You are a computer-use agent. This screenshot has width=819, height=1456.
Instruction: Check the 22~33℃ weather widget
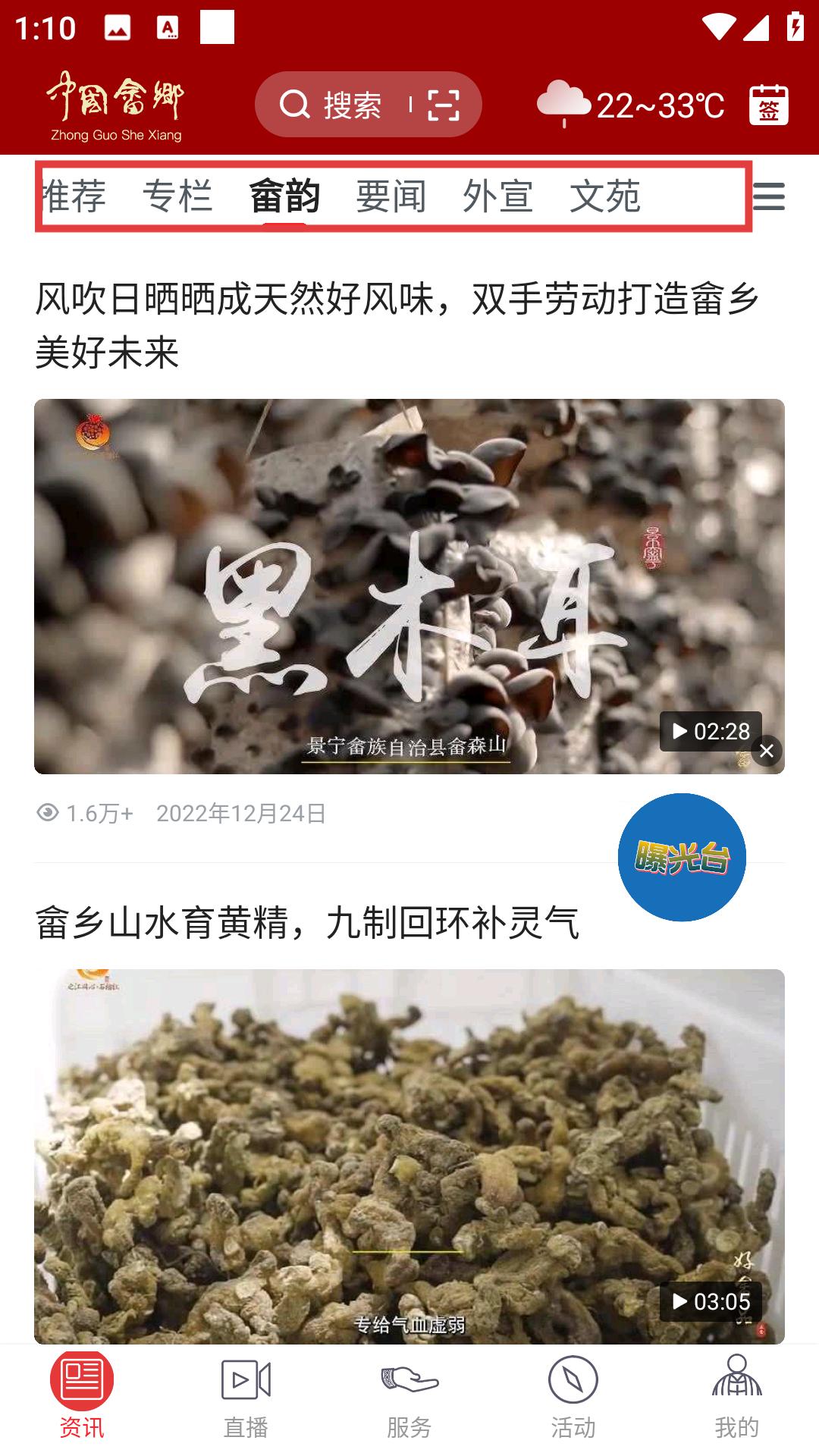tap(630, 105)
